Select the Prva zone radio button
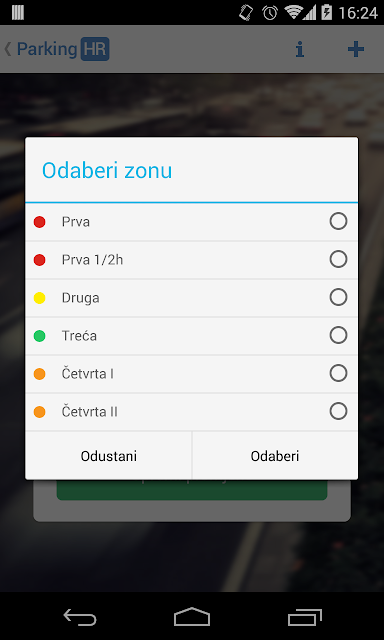 coord(338,222)
